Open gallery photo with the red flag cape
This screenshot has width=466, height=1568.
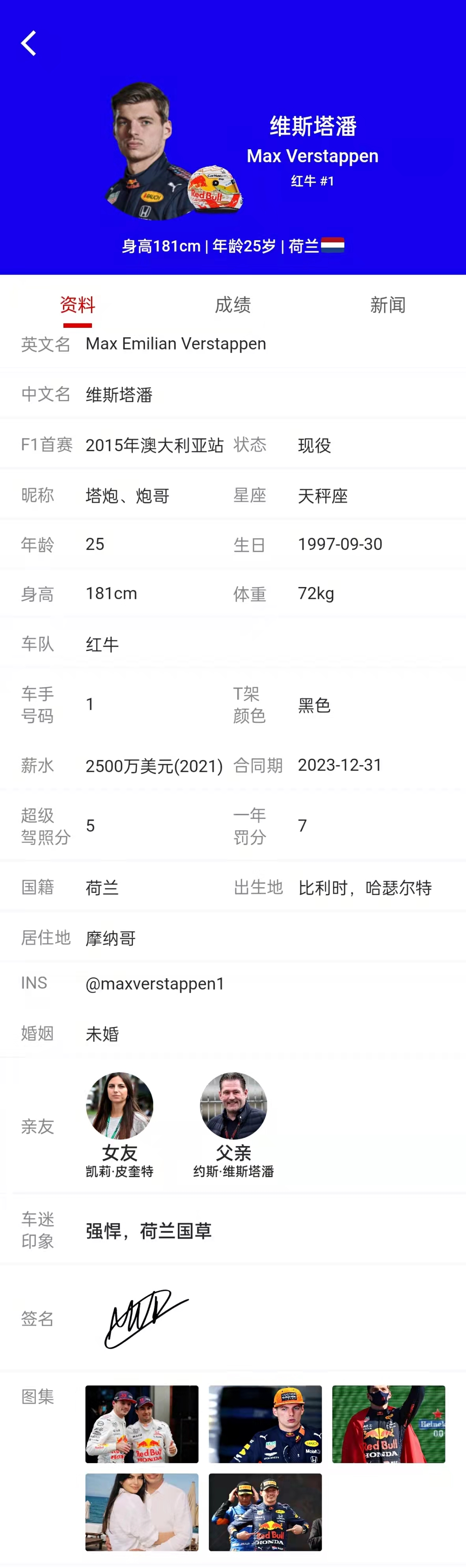pos(388,1424)
